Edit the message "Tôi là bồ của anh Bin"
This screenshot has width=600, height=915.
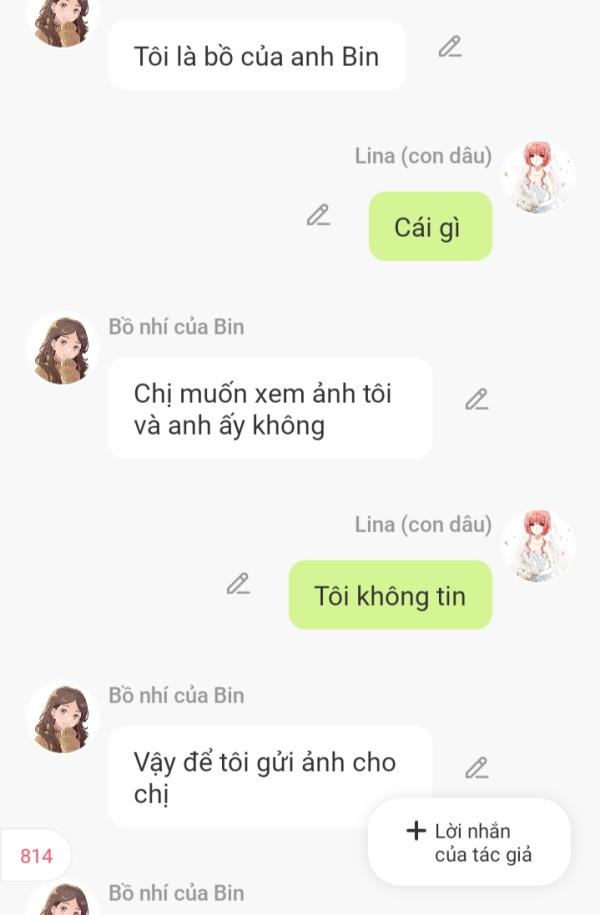click(450, 47)
